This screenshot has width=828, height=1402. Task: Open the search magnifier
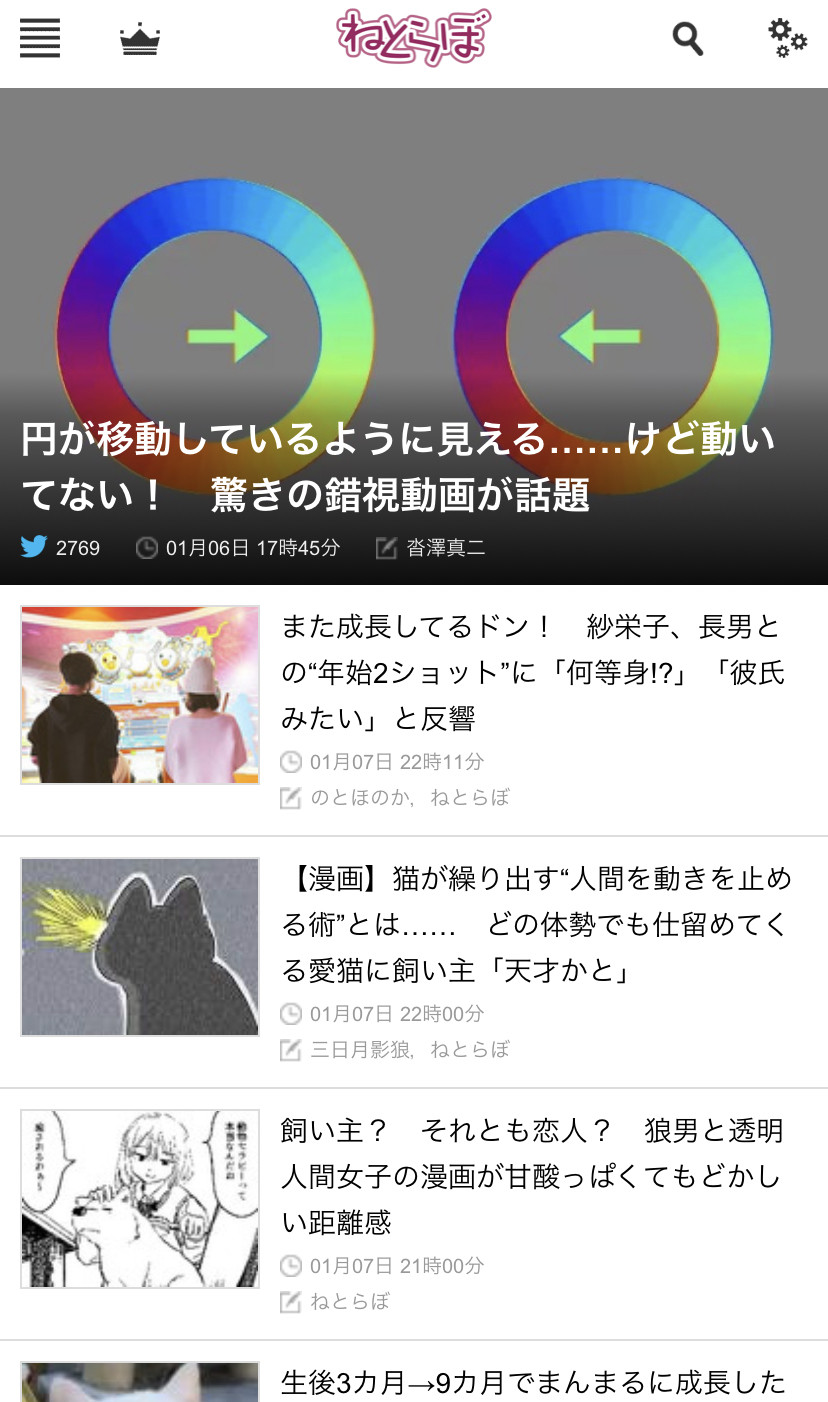point(687,39)
